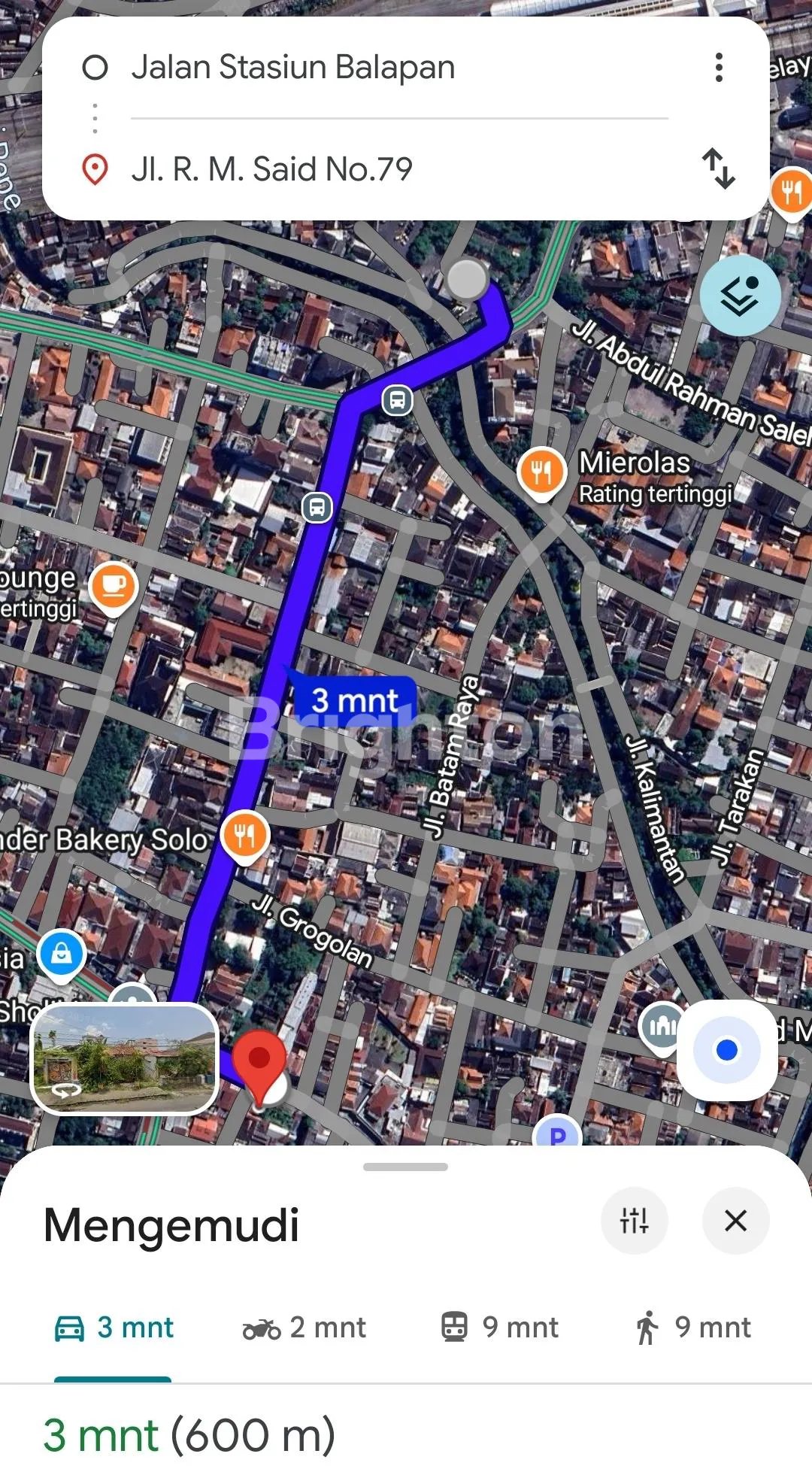The image size is (812, 1475).
Task: Open route options settings
Action: (634, 1220)
